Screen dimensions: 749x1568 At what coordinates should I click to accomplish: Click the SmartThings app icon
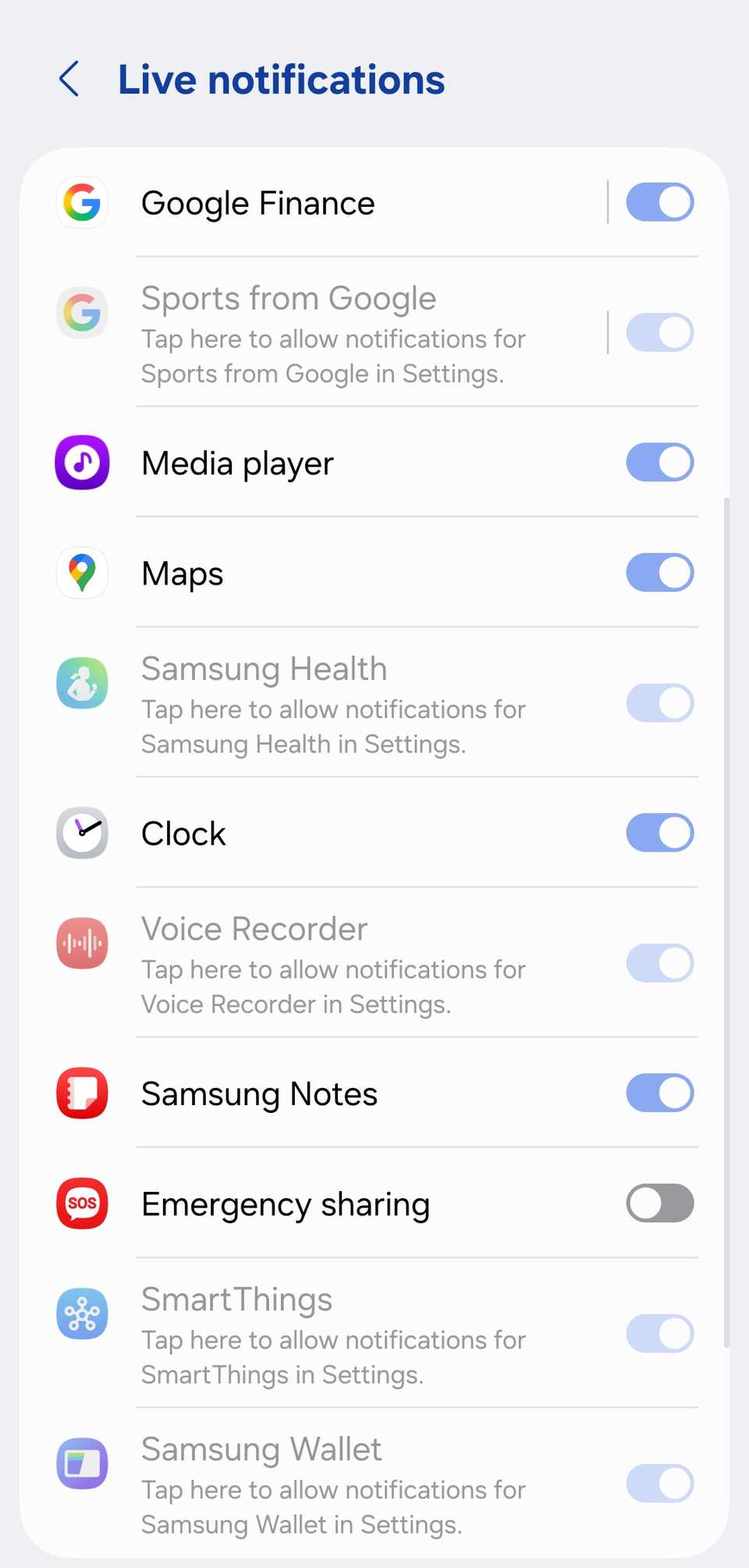(82, 1314)
